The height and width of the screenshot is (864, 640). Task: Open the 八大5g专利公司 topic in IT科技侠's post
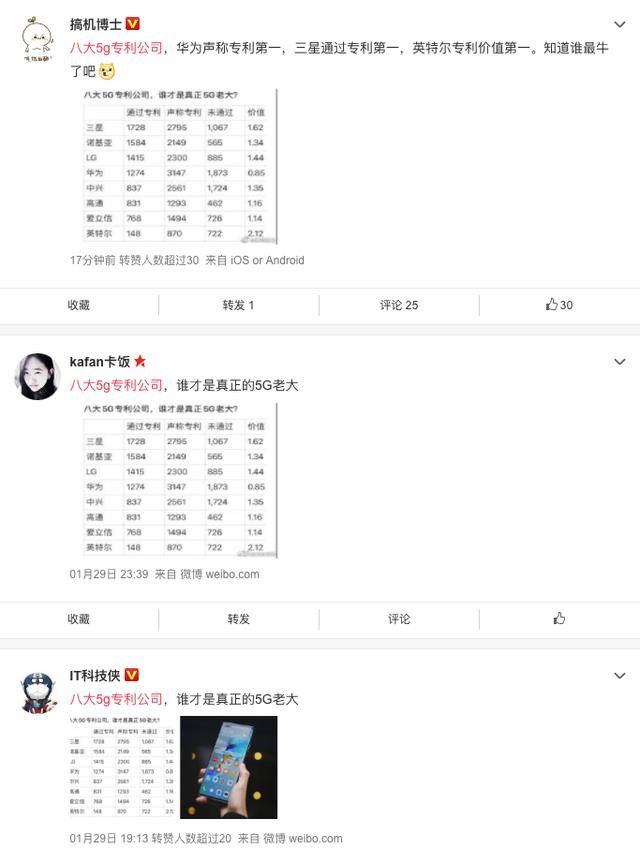[x=115, y=699]
